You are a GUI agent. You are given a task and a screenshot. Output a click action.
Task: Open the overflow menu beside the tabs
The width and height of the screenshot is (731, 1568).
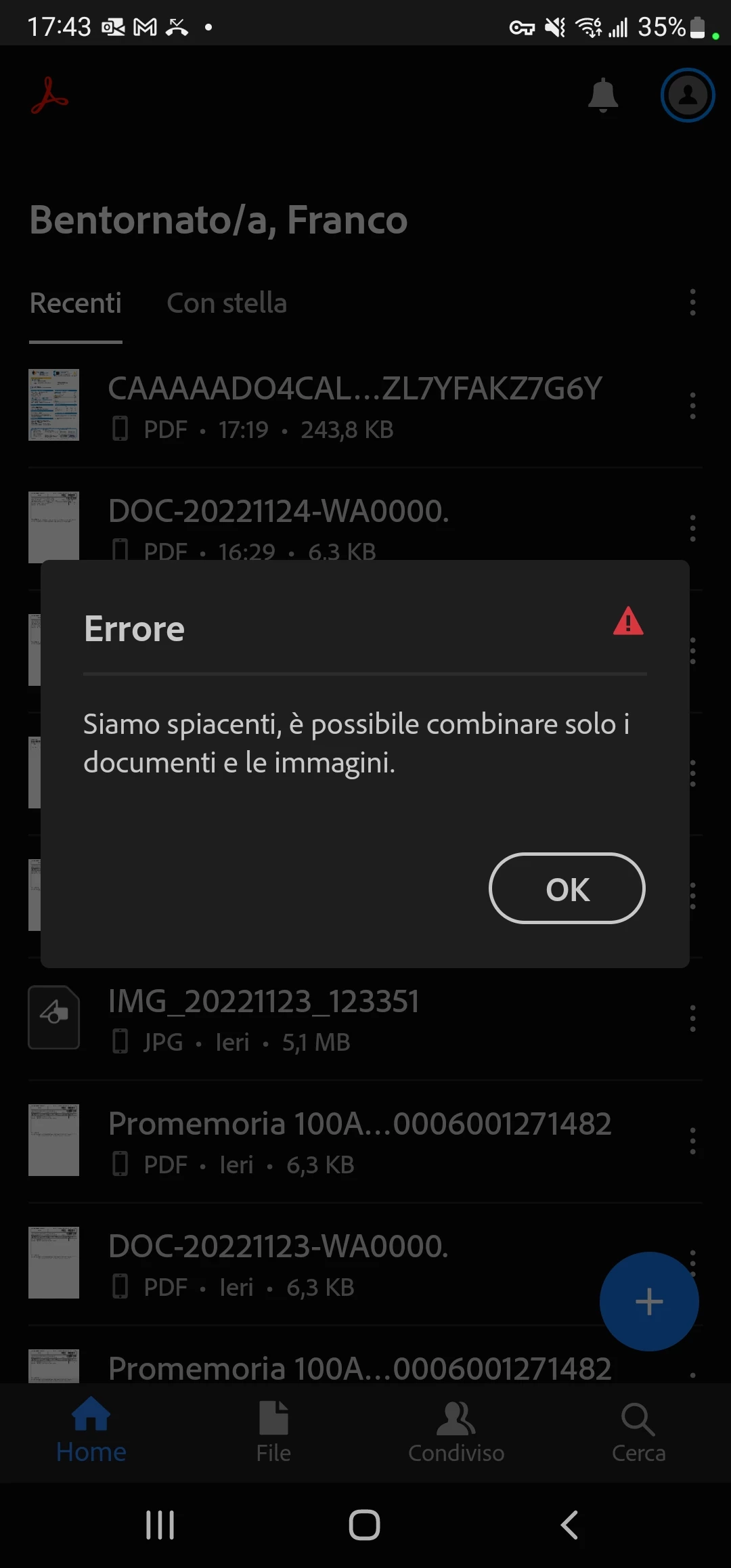coord(692,302)
